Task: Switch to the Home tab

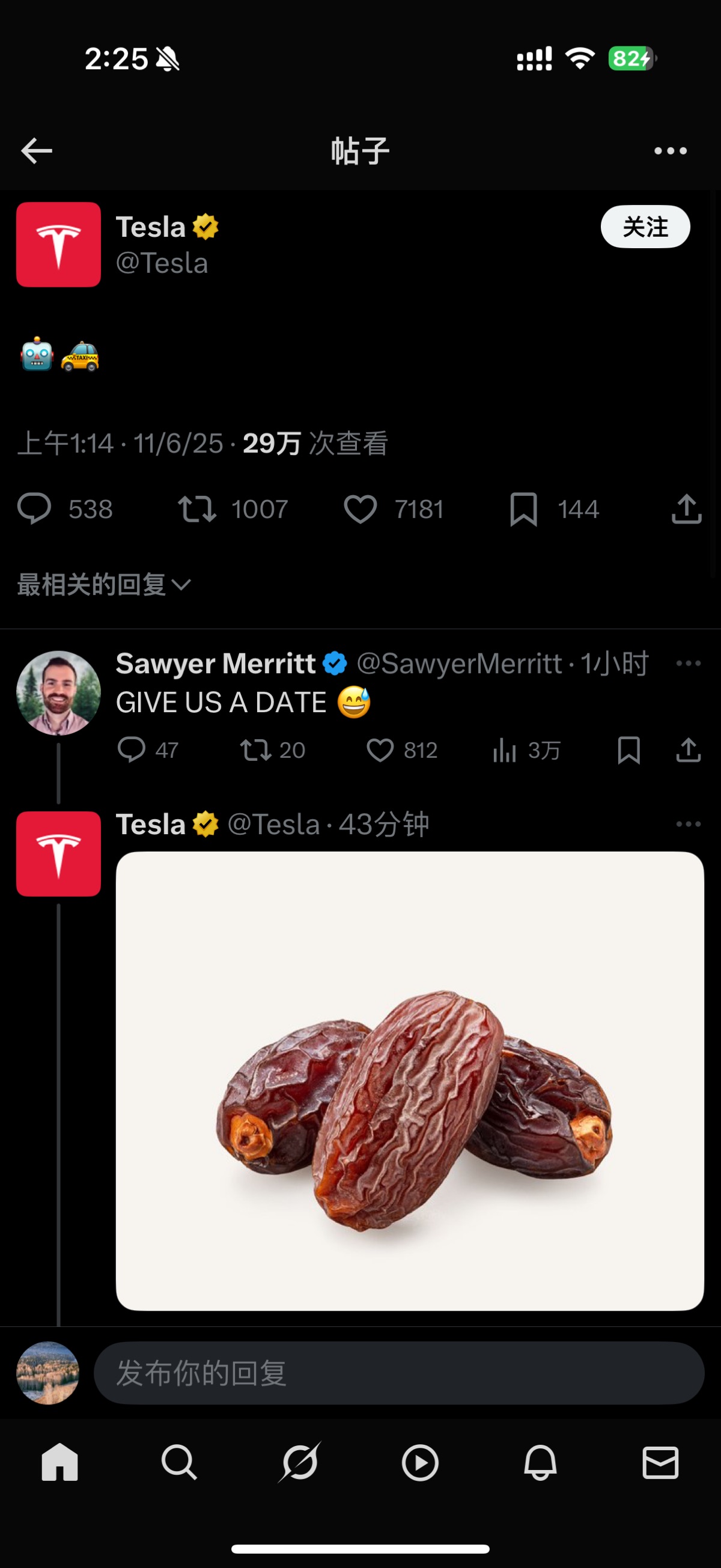Action: point(59,1462)
